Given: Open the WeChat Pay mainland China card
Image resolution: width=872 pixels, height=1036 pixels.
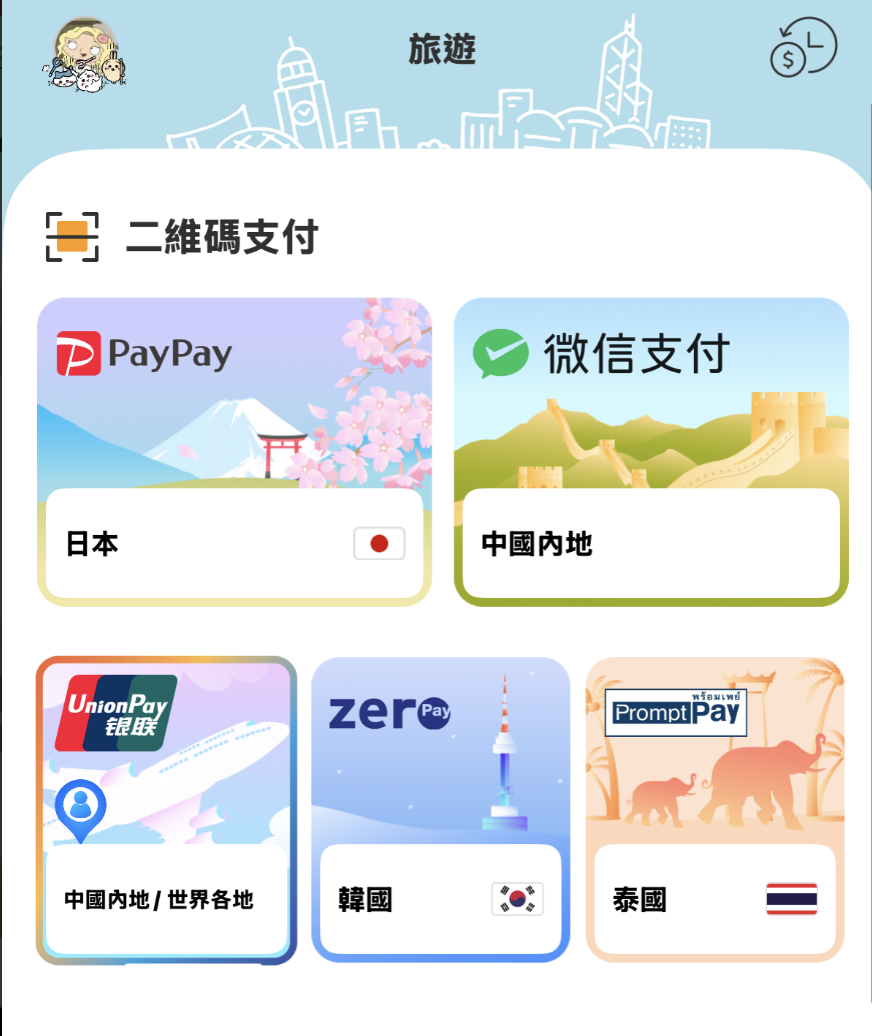Looking at the screenshot, I should point(651,451).
